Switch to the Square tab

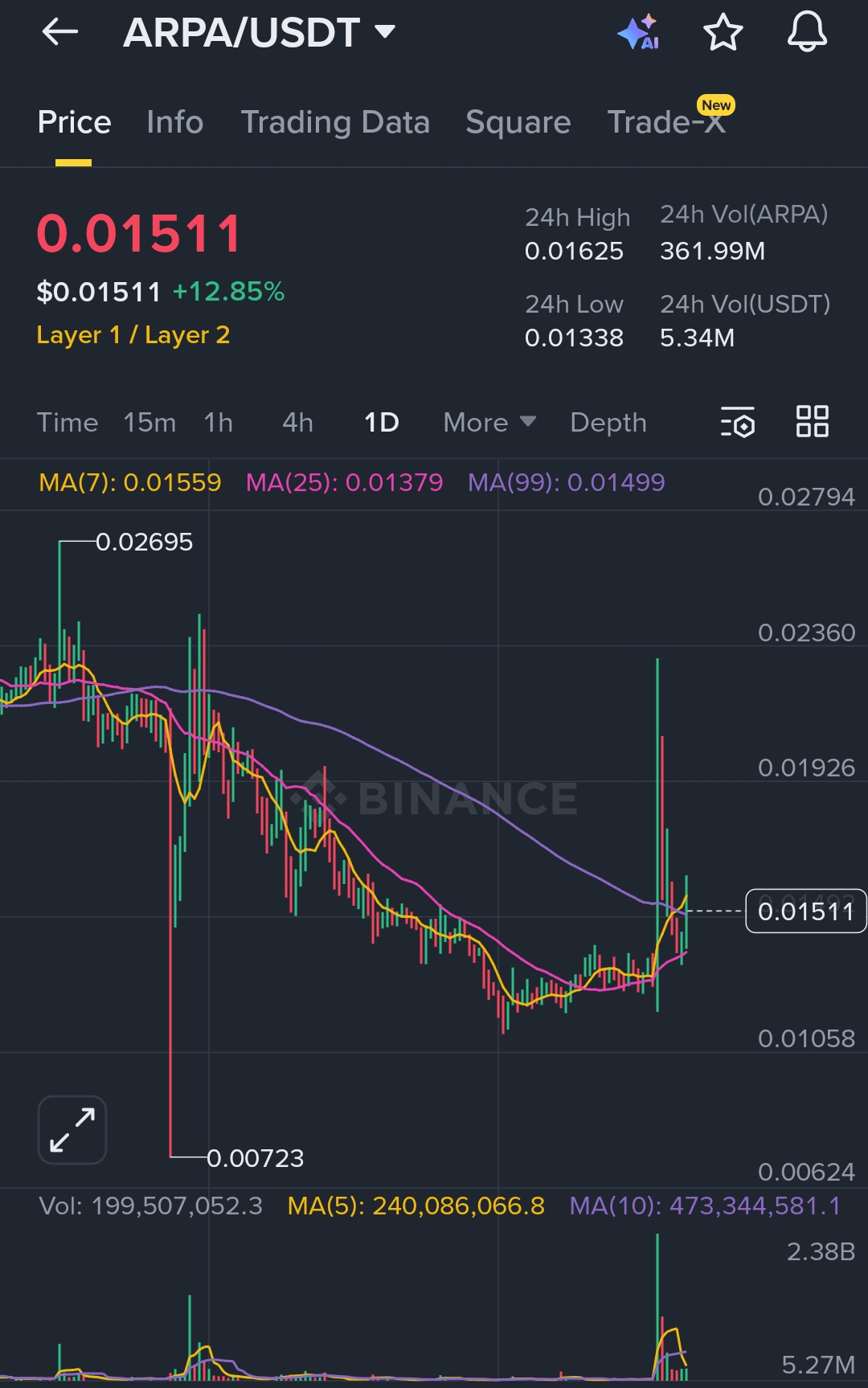(518, 122)
